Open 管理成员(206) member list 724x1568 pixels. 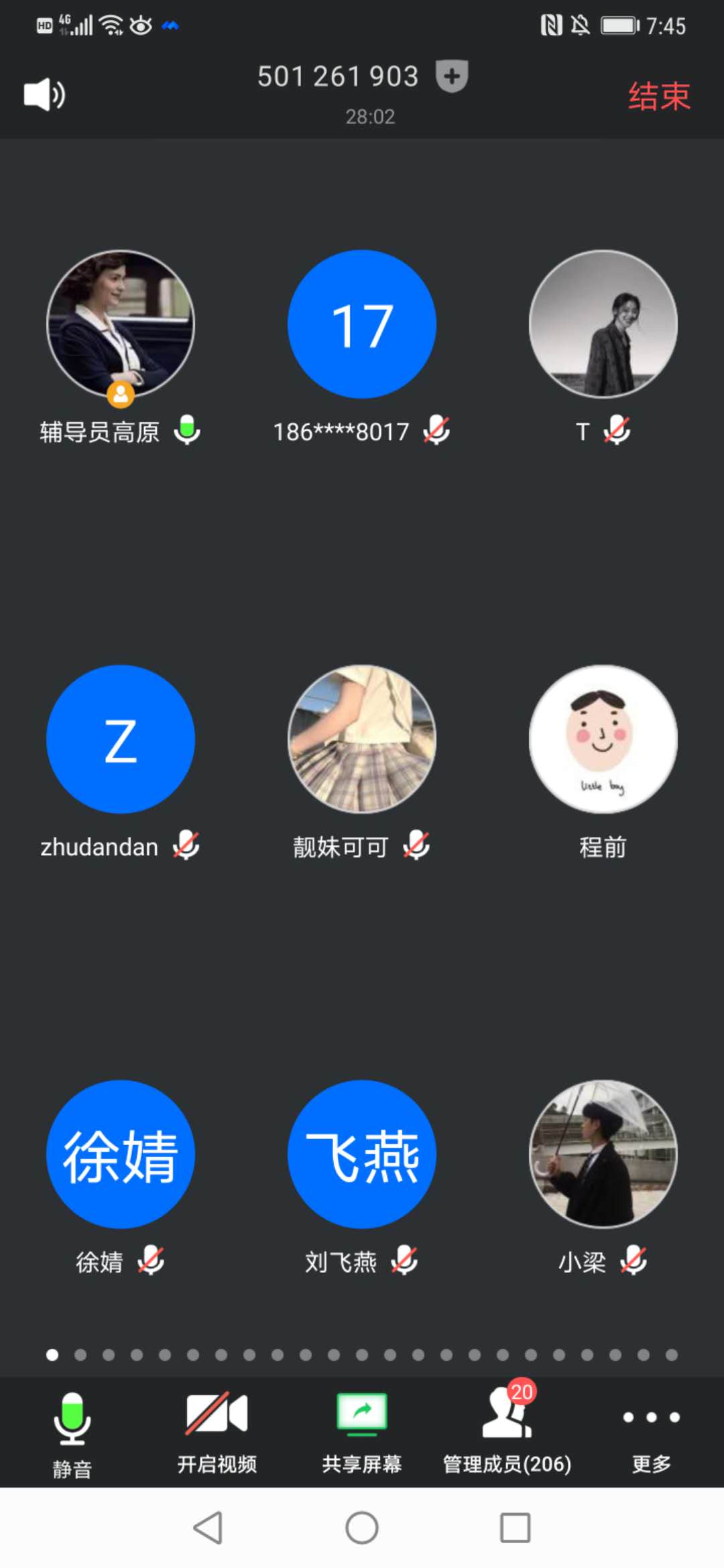[x=507, y=1431]
